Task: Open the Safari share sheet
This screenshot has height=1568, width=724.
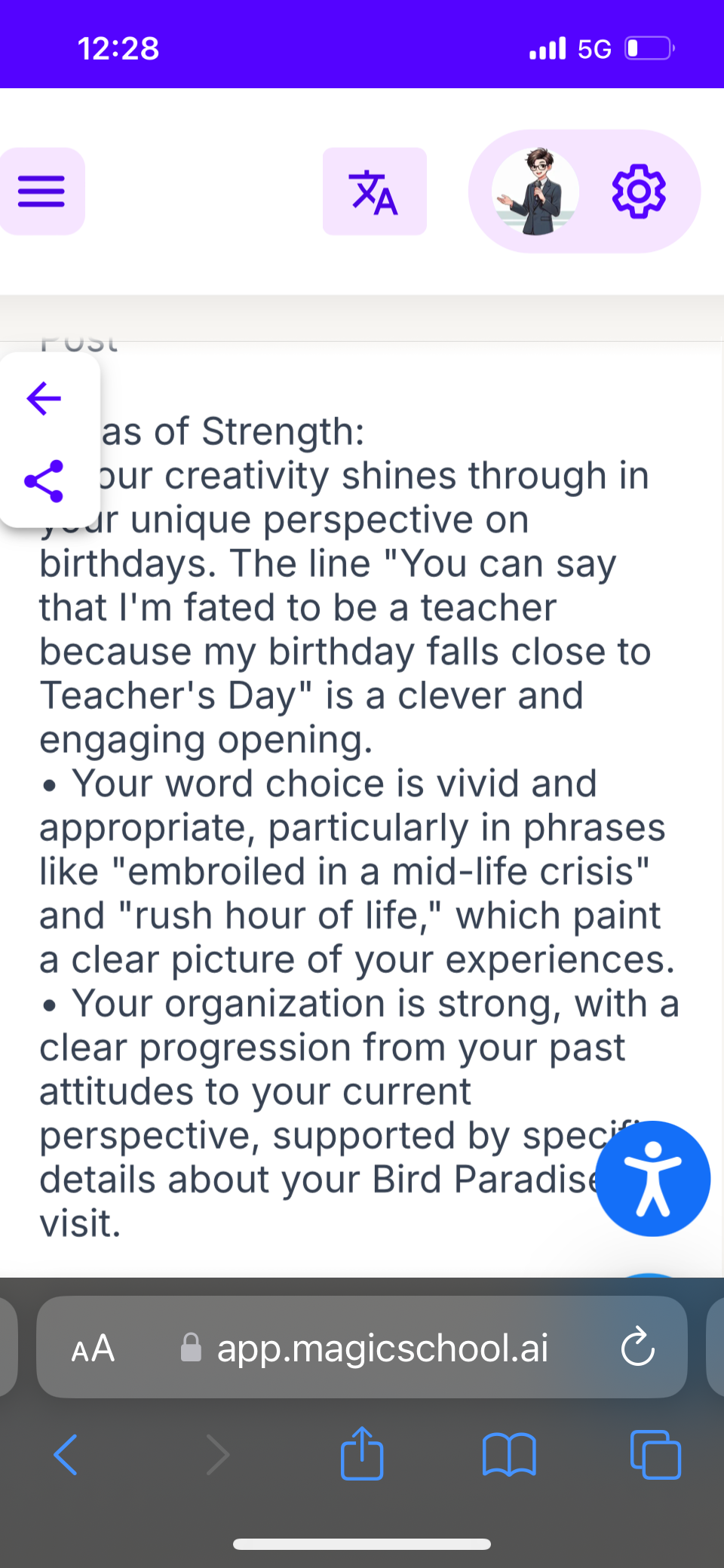Action: pos(362,1453)
